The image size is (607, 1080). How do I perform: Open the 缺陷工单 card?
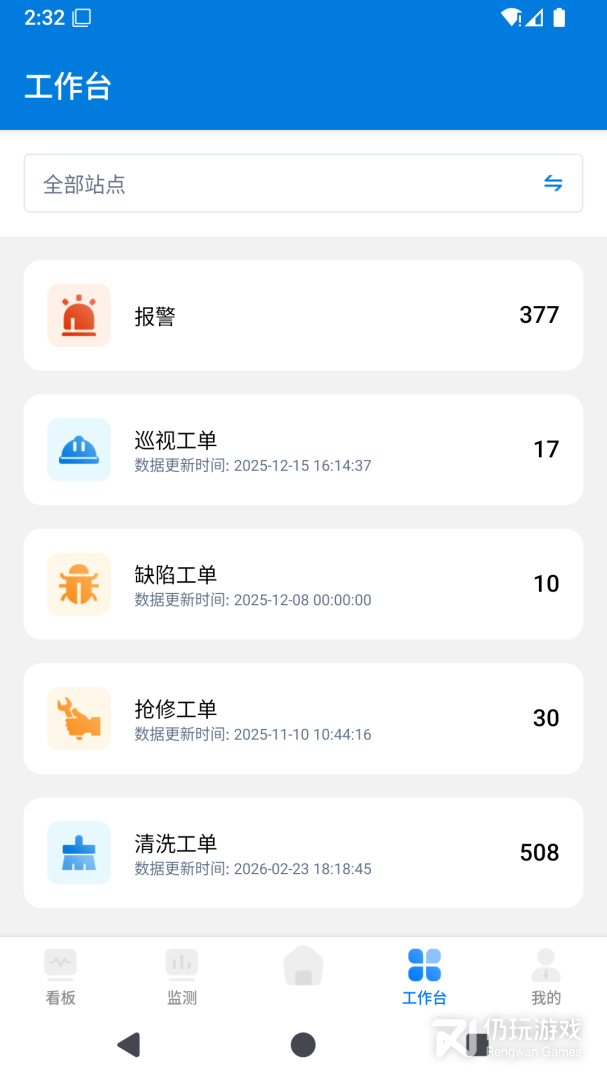(303, 584)
